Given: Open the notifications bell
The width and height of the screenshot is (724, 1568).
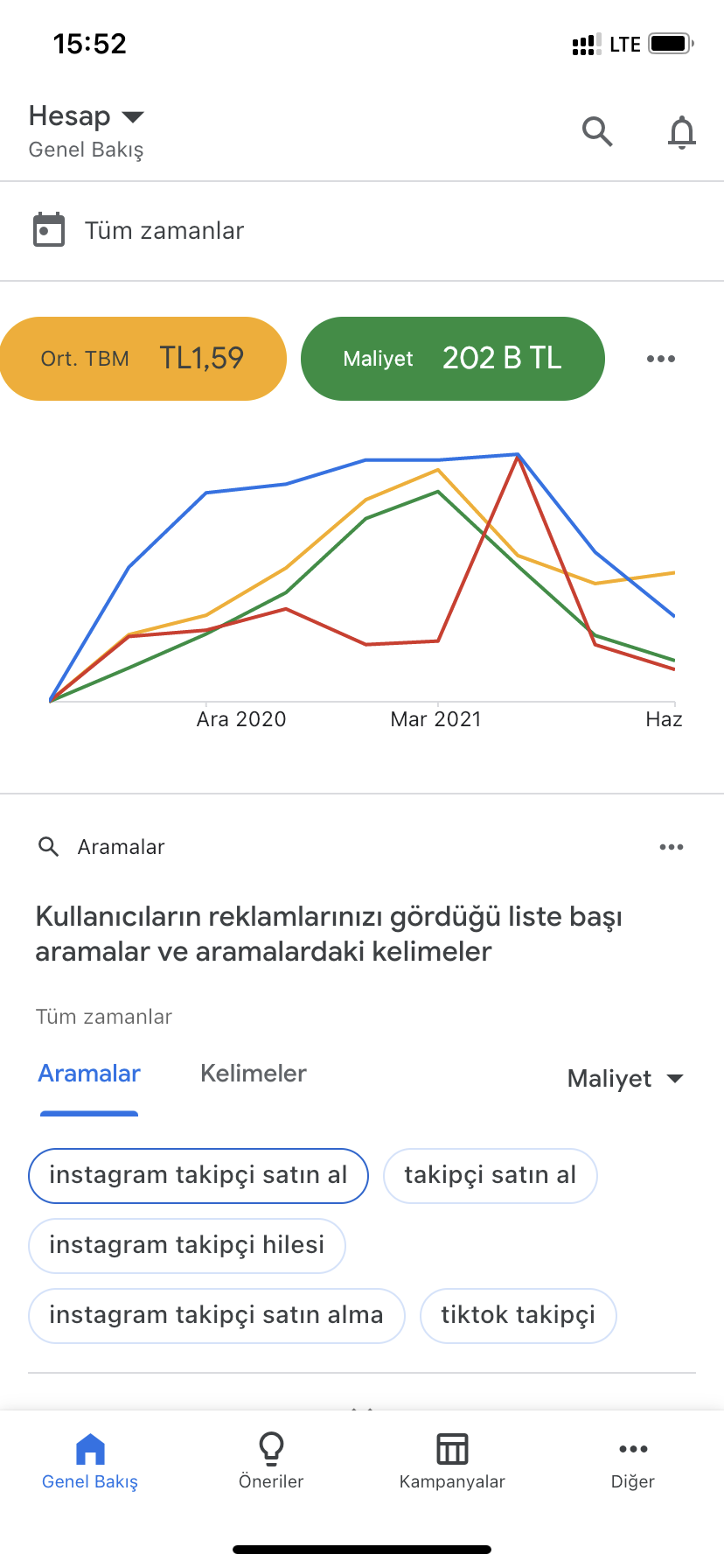Looking at the screenshot, I should click(682, 132).
